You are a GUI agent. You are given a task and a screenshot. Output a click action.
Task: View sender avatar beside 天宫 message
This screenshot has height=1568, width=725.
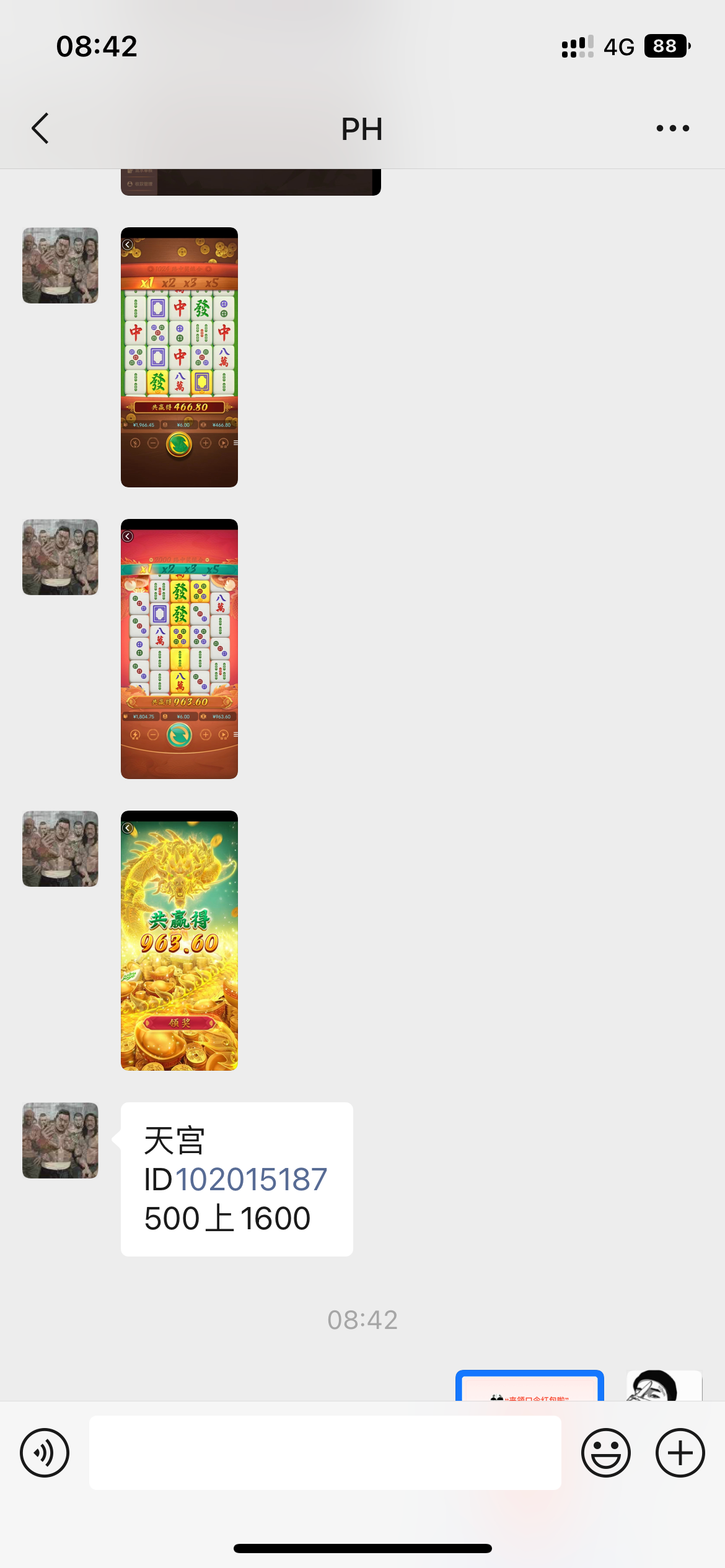[60, 1140]
